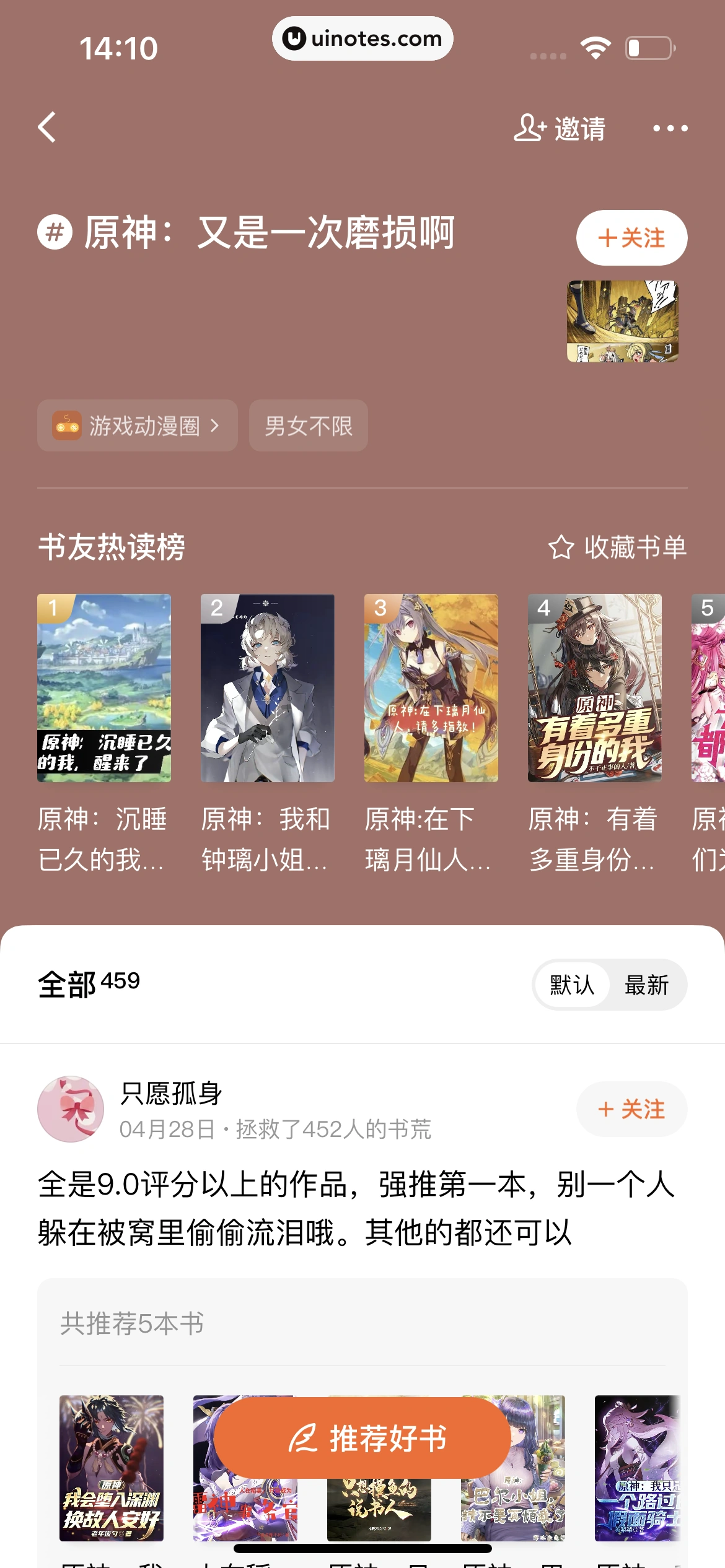Open the 游戏动漫圈 circle chip
Viewport: 725px width, 1568px height.
click(x=138, y=426)
